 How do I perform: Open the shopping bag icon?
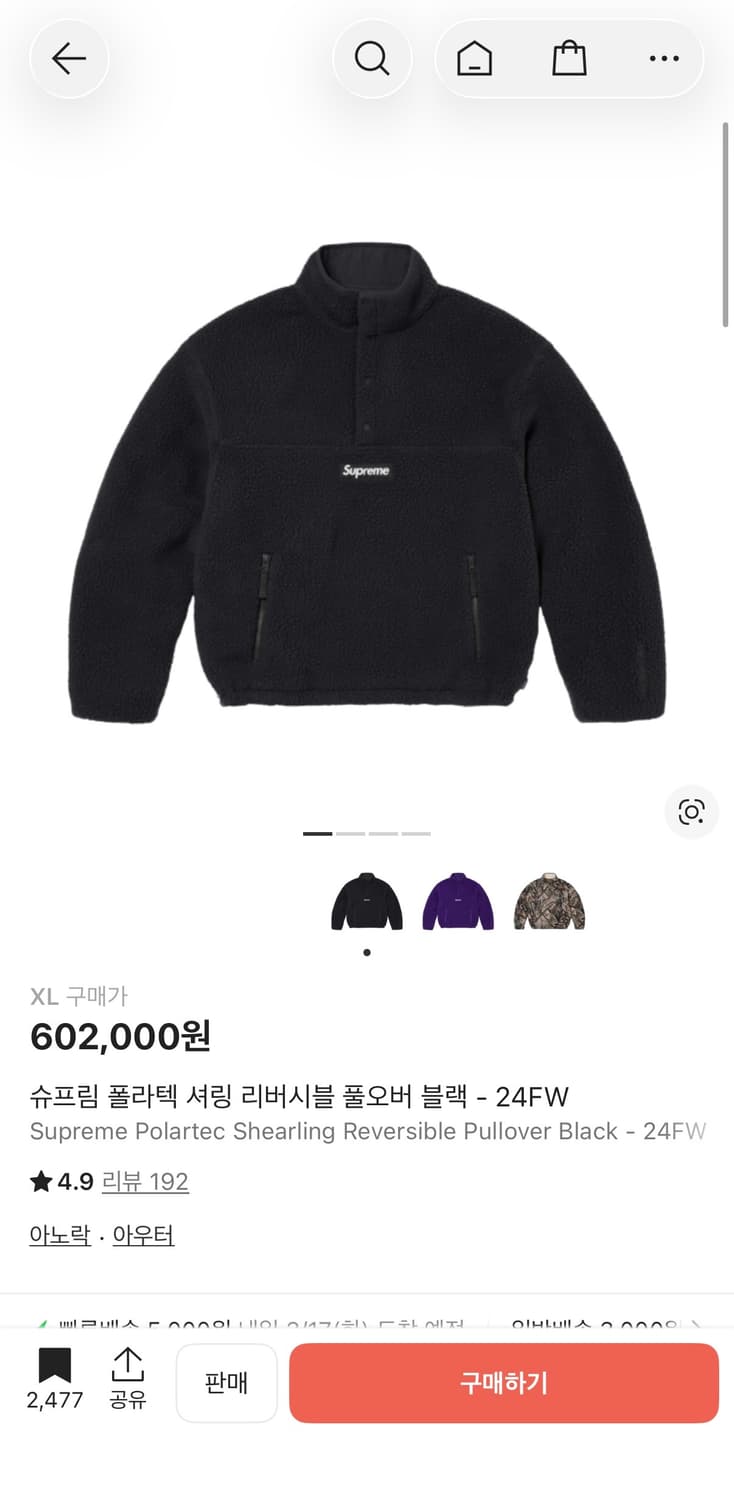[x=569, y=59]
